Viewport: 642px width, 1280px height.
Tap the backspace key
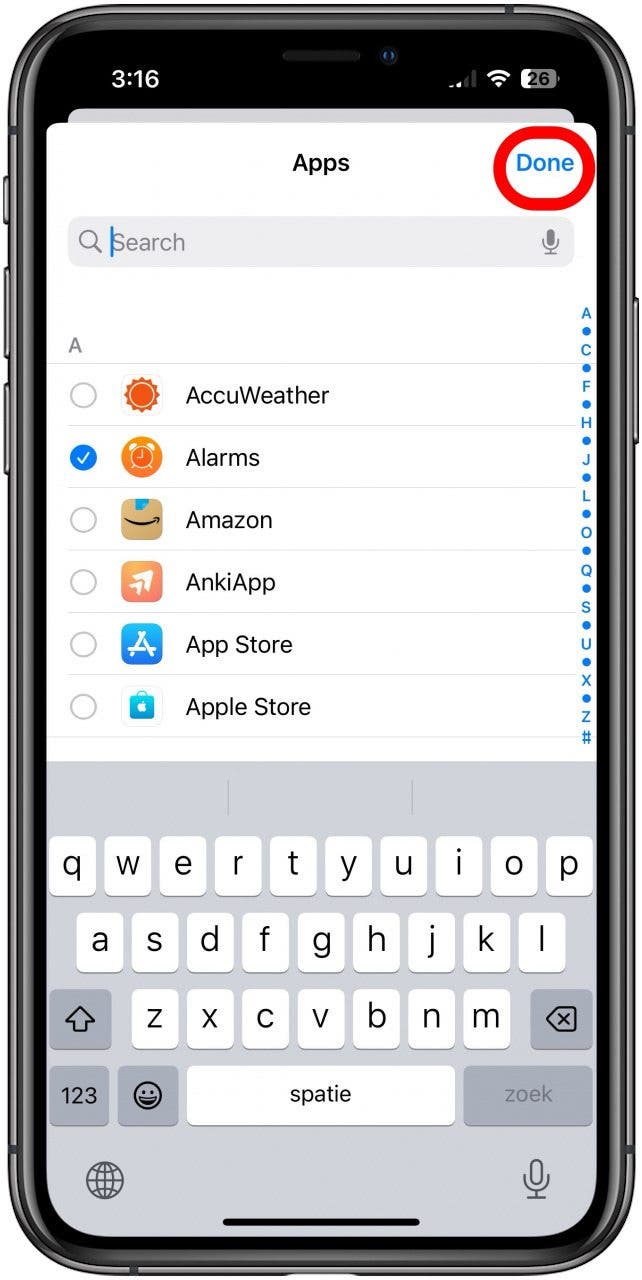pyautogui.click(x=562, y=1019)
